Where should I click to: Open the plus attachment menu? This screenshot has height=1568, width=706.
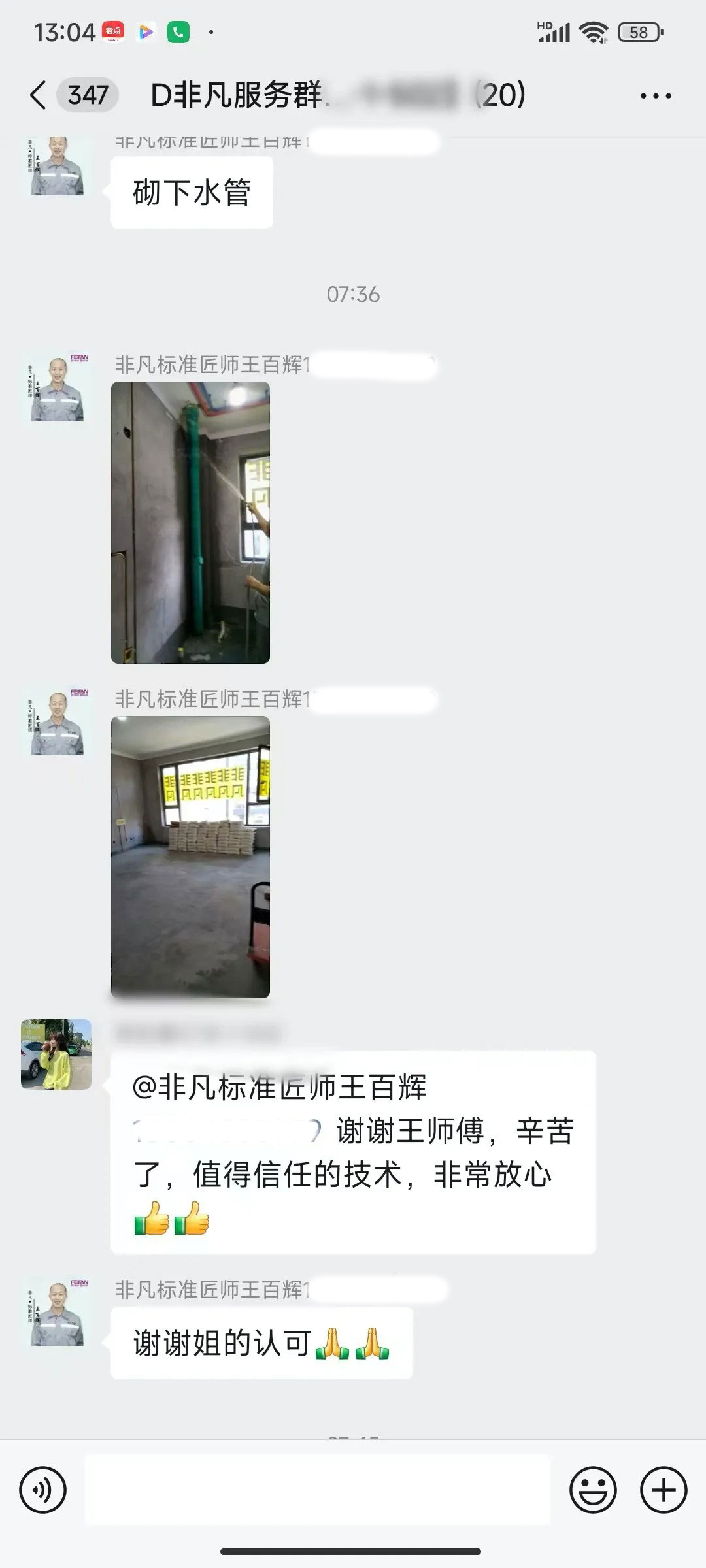tap(664, 1490)
